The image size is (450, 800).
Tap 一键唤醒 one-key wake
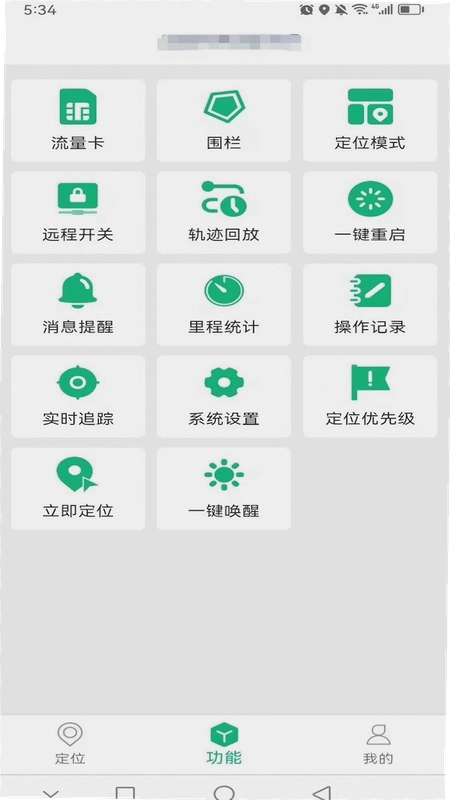pyautogui.click(x=223, y=489)
